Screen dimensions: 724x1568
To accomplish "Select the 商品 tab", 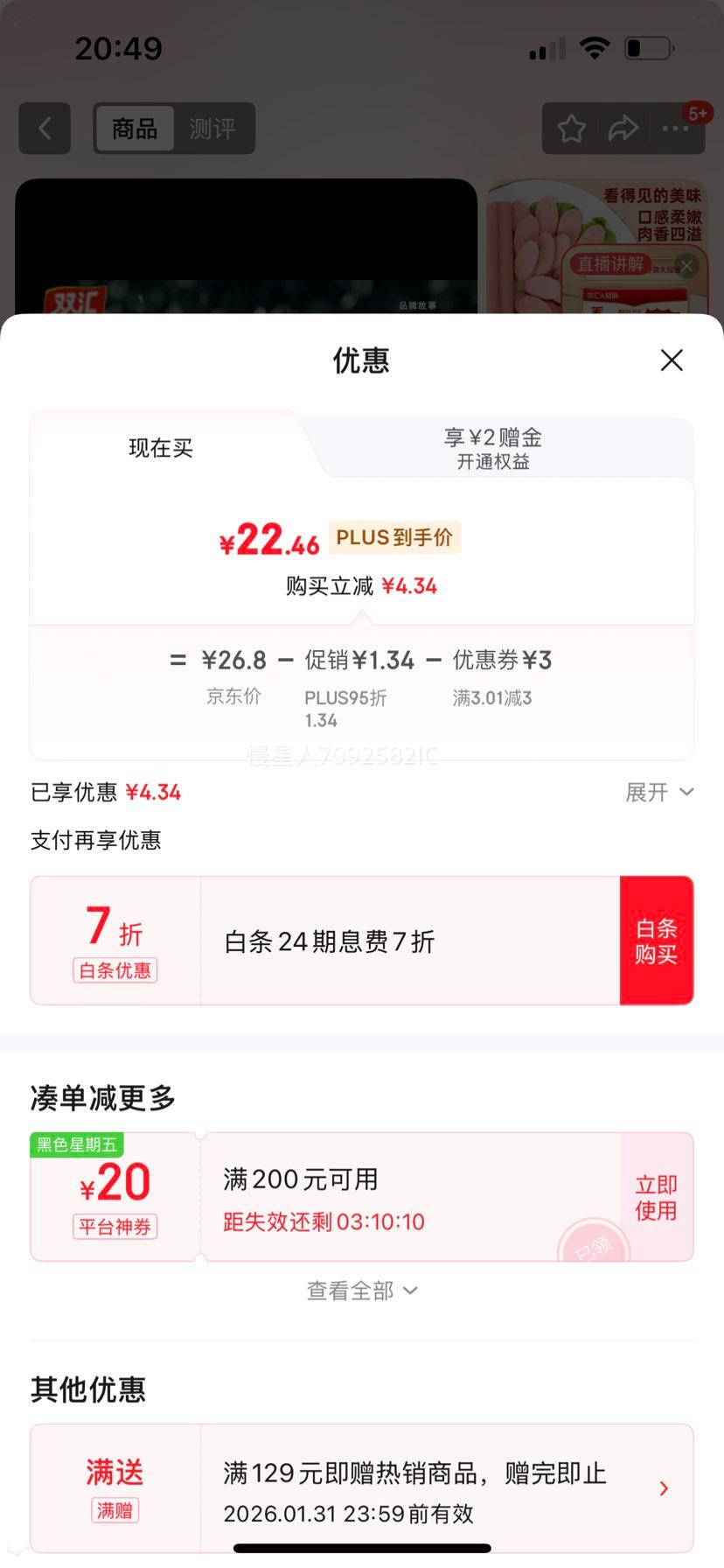I will 135,128.
